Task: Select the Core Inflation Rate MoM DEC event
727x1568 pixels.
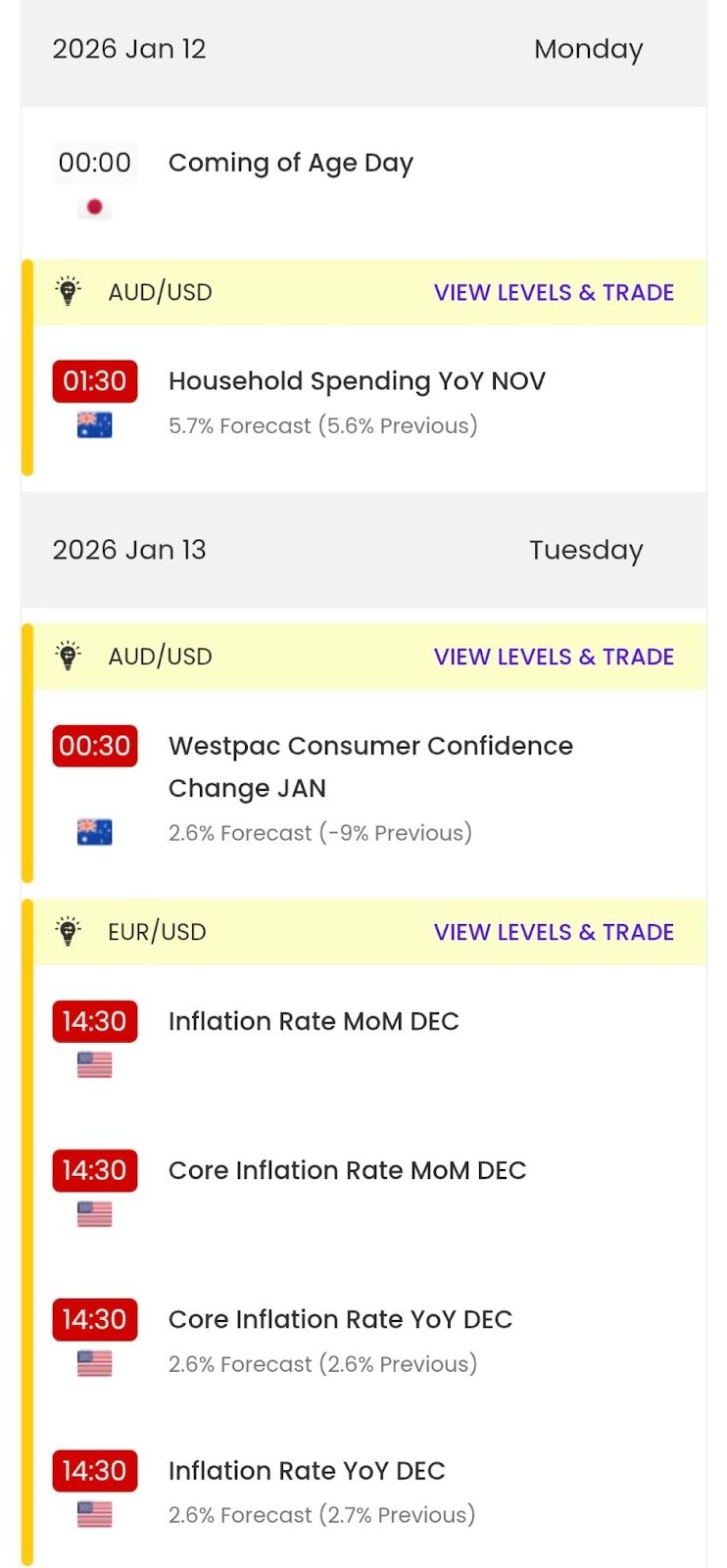Action: 347,1171
